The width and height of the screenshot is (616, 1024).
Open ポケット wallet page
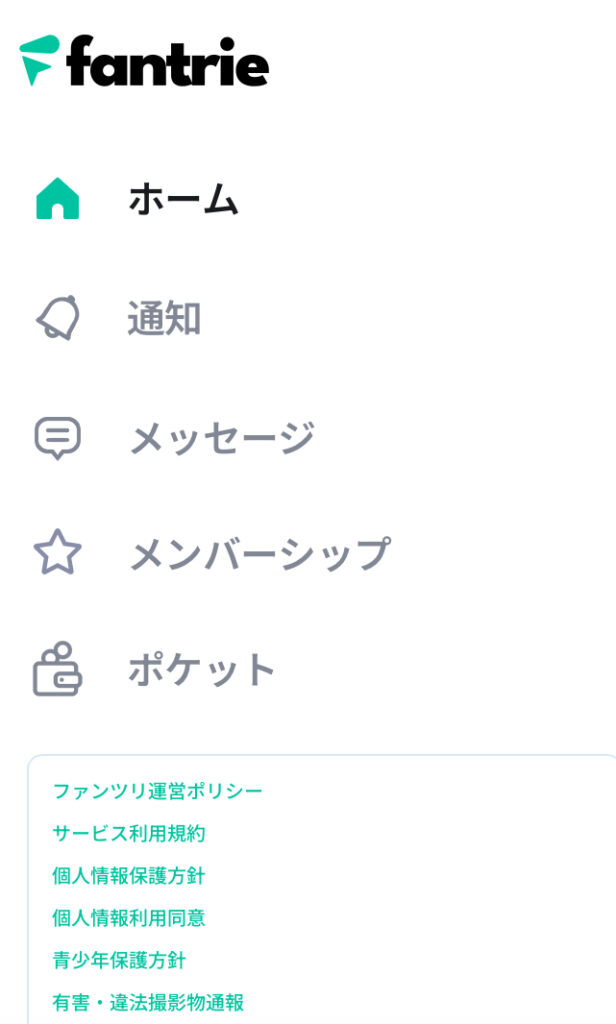click(201, 670)
